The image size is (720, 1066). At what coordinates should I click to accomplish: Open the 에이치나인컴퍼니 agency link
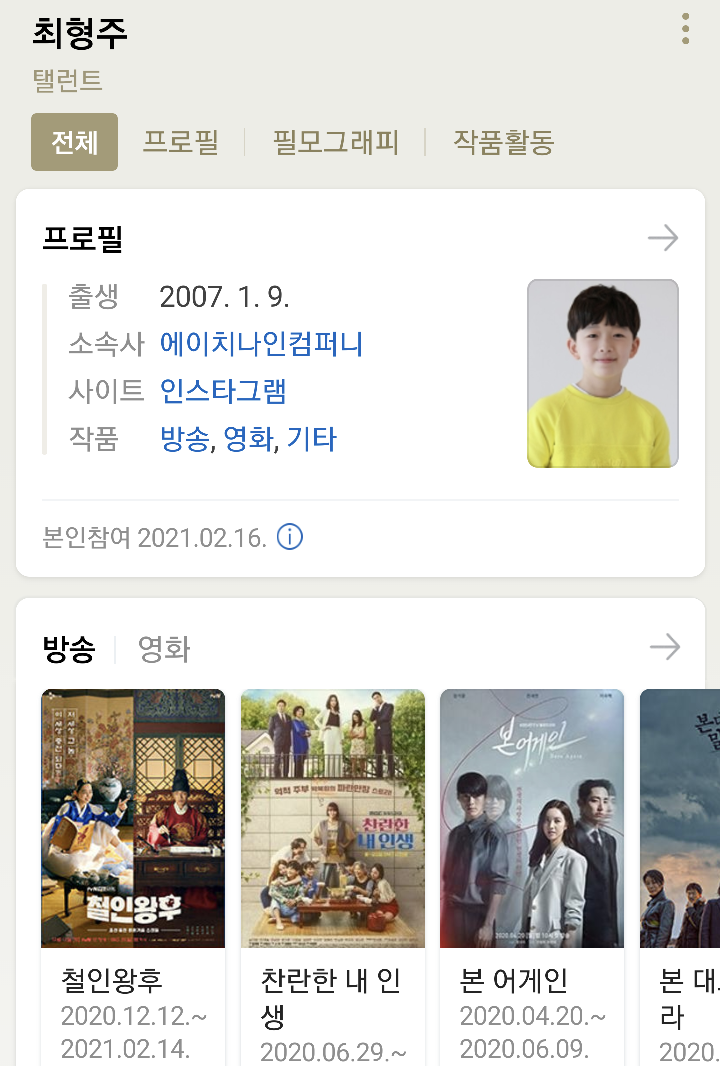261,344
